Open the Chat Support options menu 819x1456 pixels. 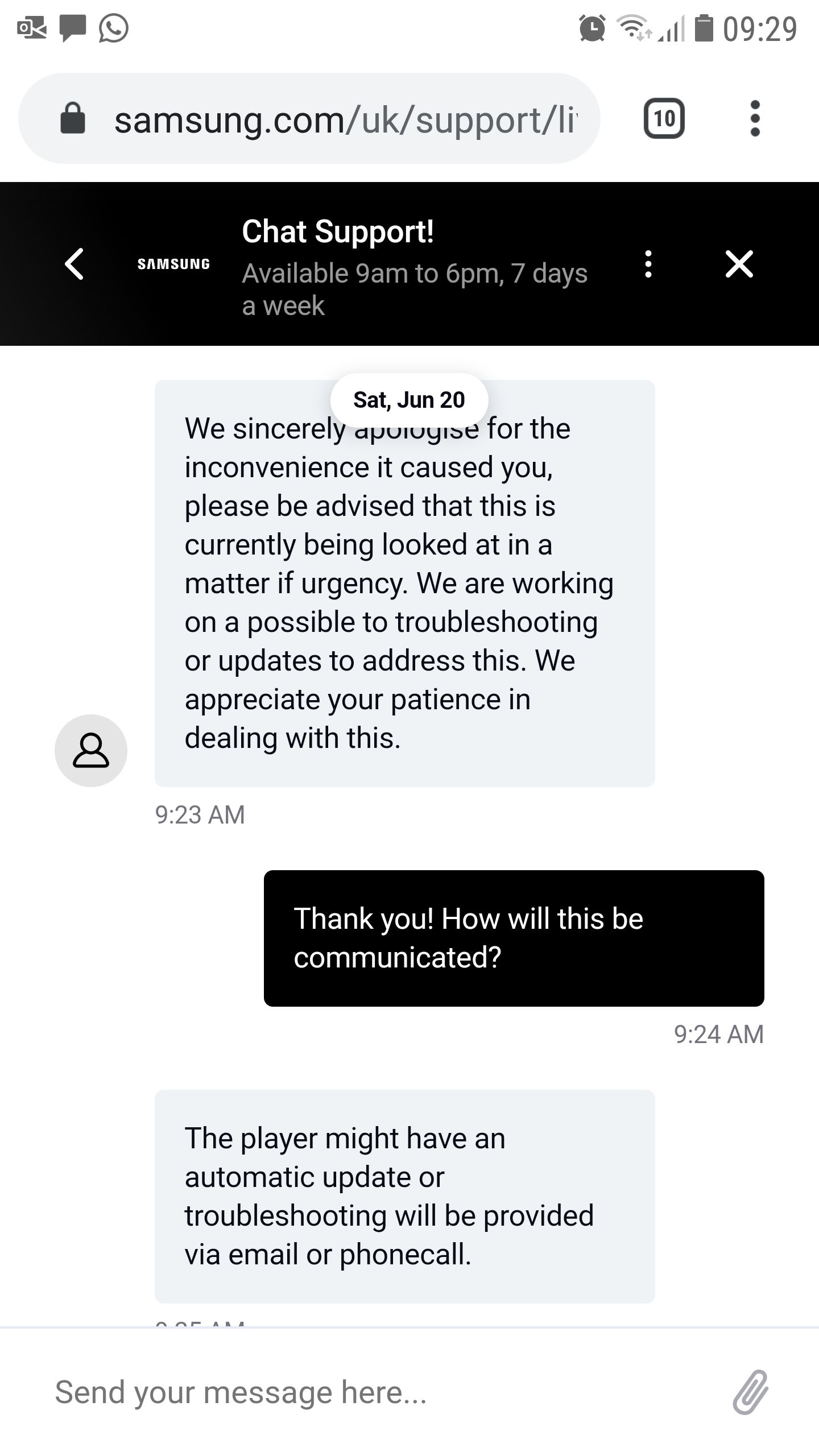pos(648,264)
